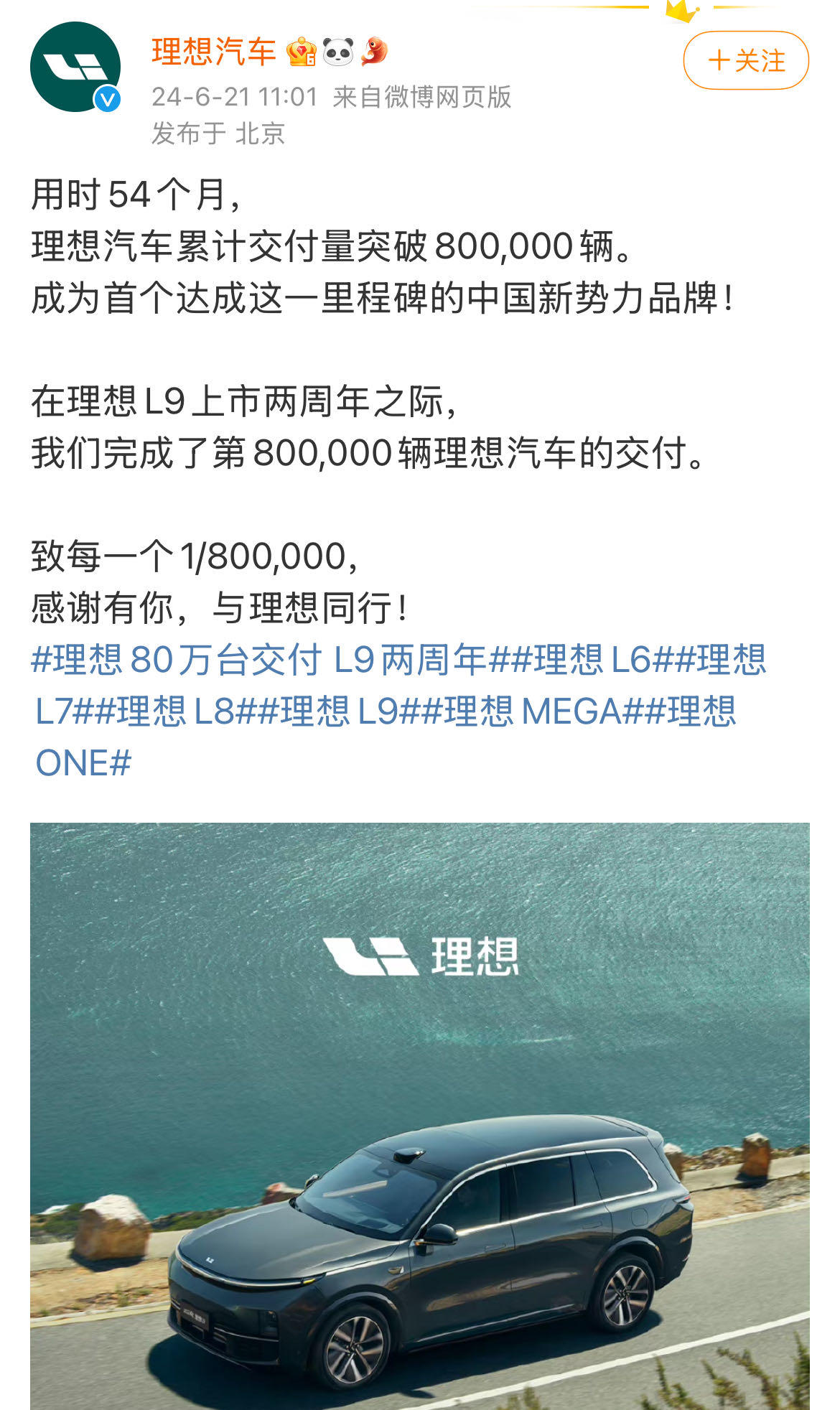Open 理想汽车 profile avatar
Image resolution: width=840 pixels, height=1410 pixels.
(x=75, y=67)
